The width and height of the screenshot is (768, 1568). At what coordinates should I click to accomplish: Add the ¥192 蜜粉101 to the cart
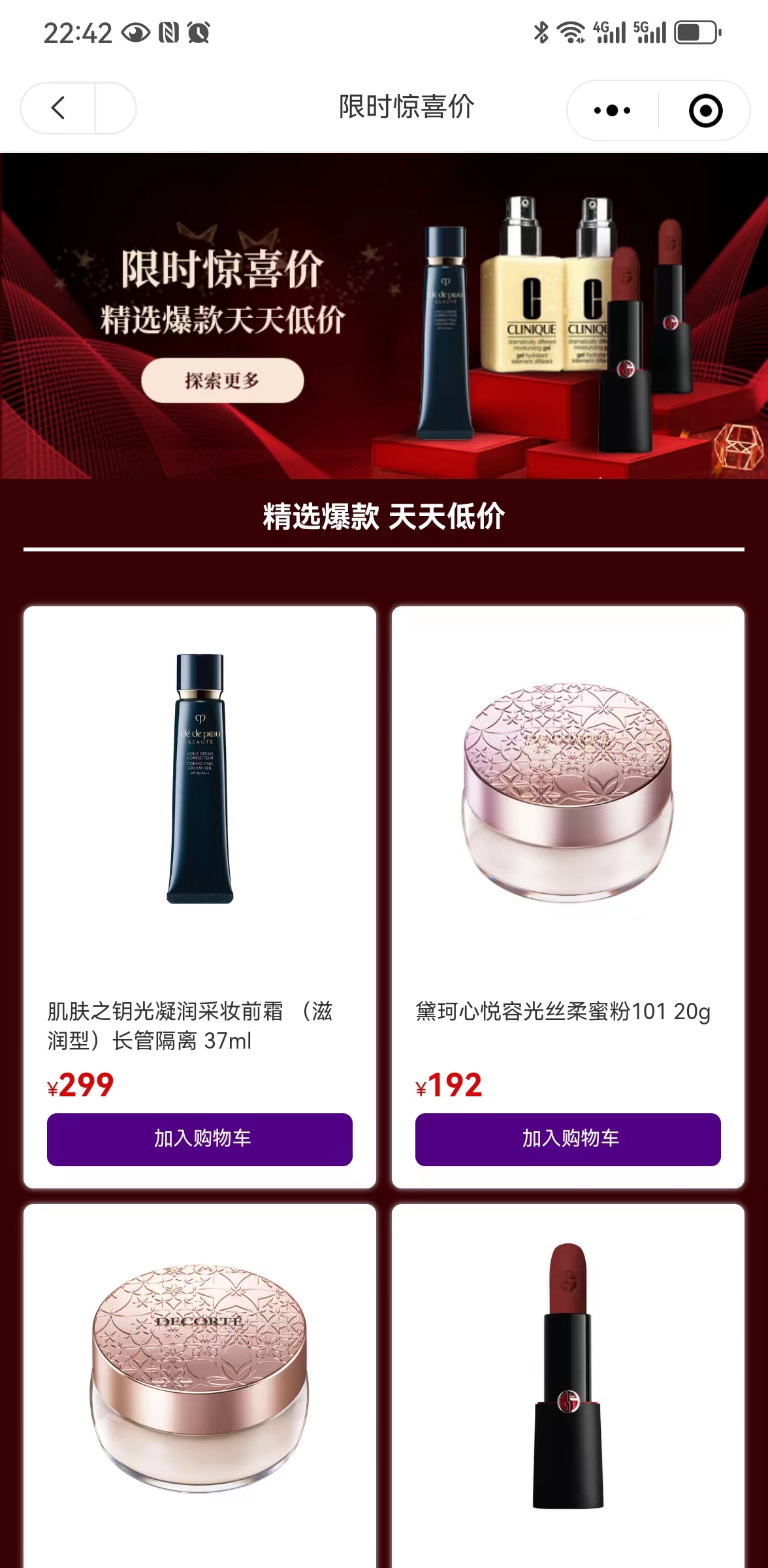568,1139
